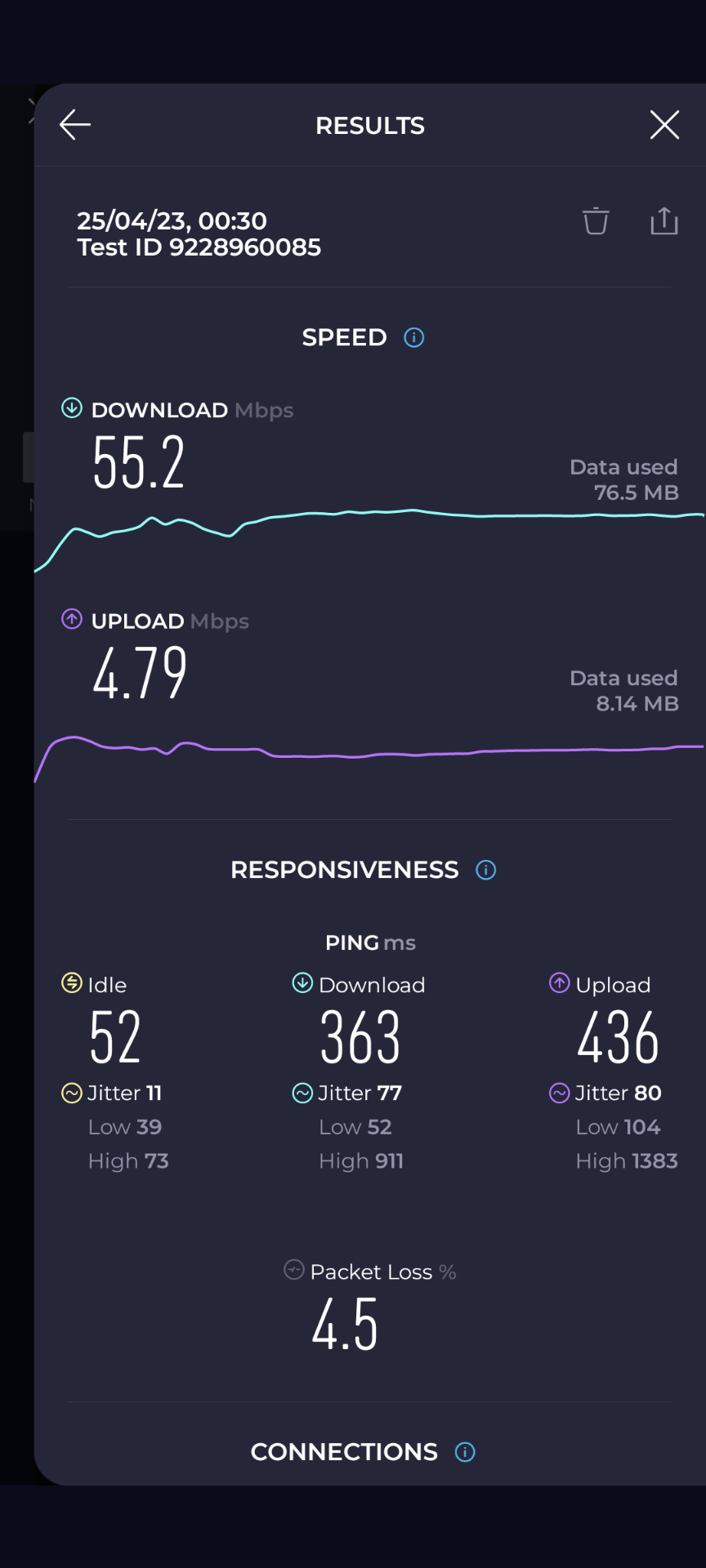This screenshot has height=1568, width=706.
Task: Open the Speed info icon
Action: pos(414,337)
